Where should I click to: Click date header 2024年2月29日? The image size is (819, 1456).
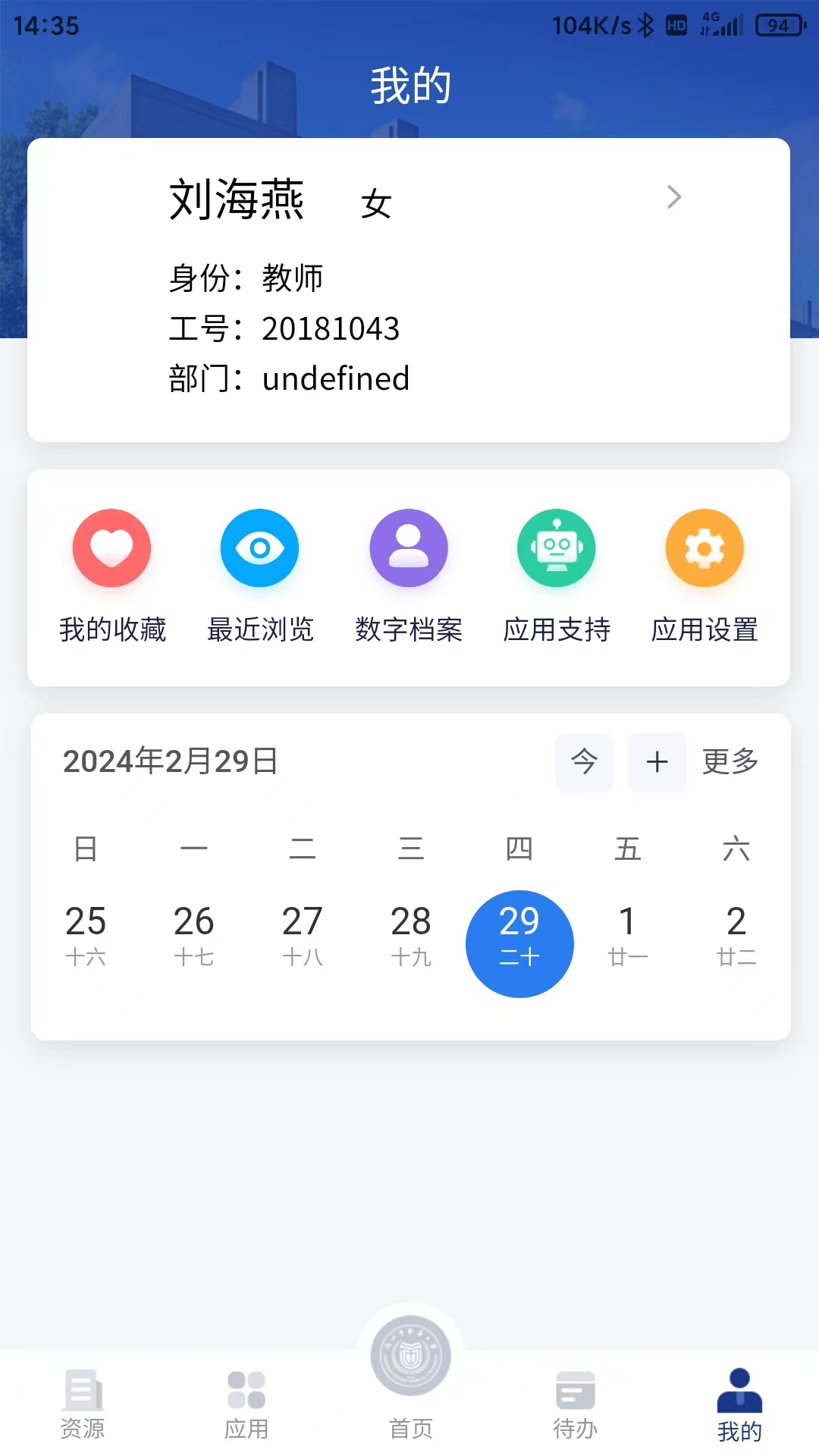[x=170, y=764]
